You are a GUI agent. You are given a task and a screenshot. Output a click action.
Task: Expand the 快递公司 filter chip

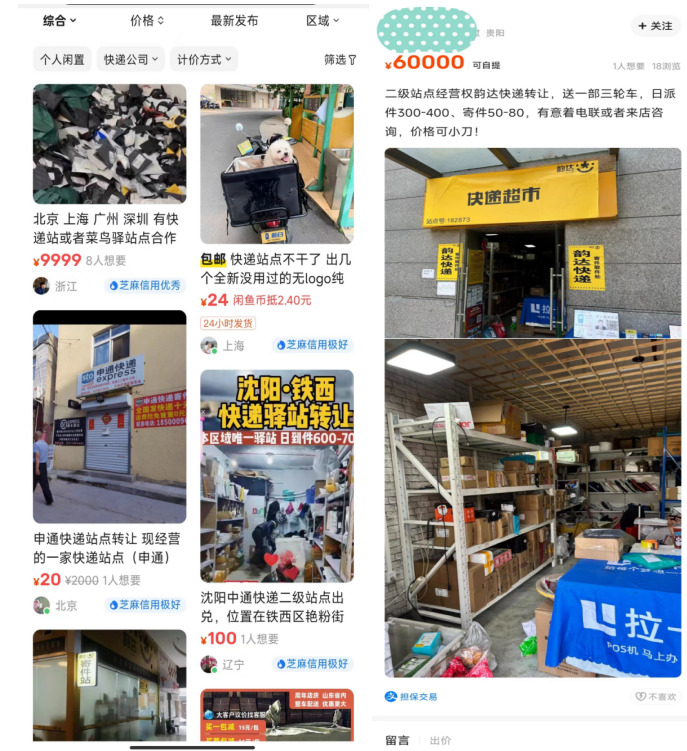pos(131,59)
